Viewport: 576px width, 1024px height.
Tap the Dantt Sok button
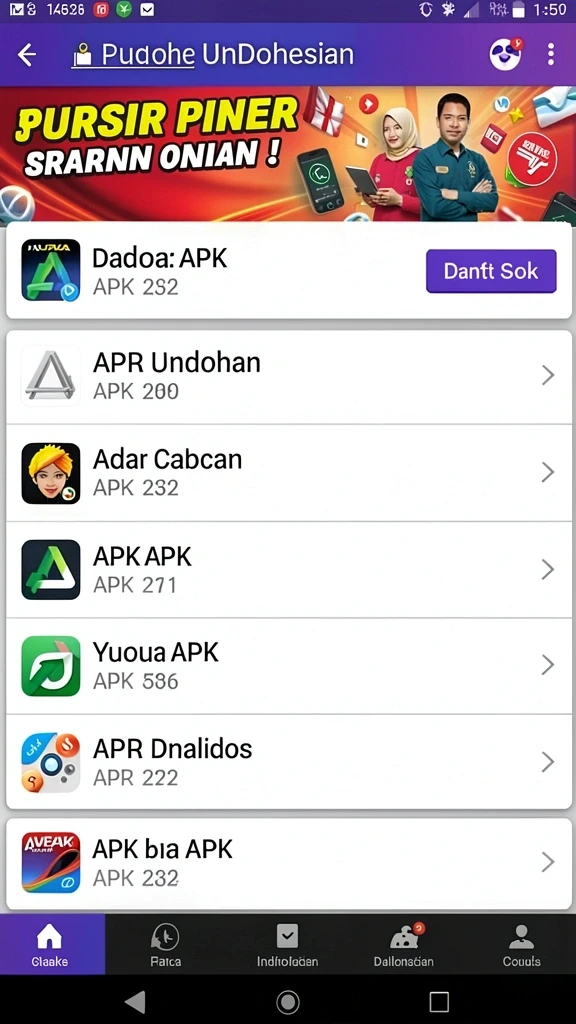491,271
